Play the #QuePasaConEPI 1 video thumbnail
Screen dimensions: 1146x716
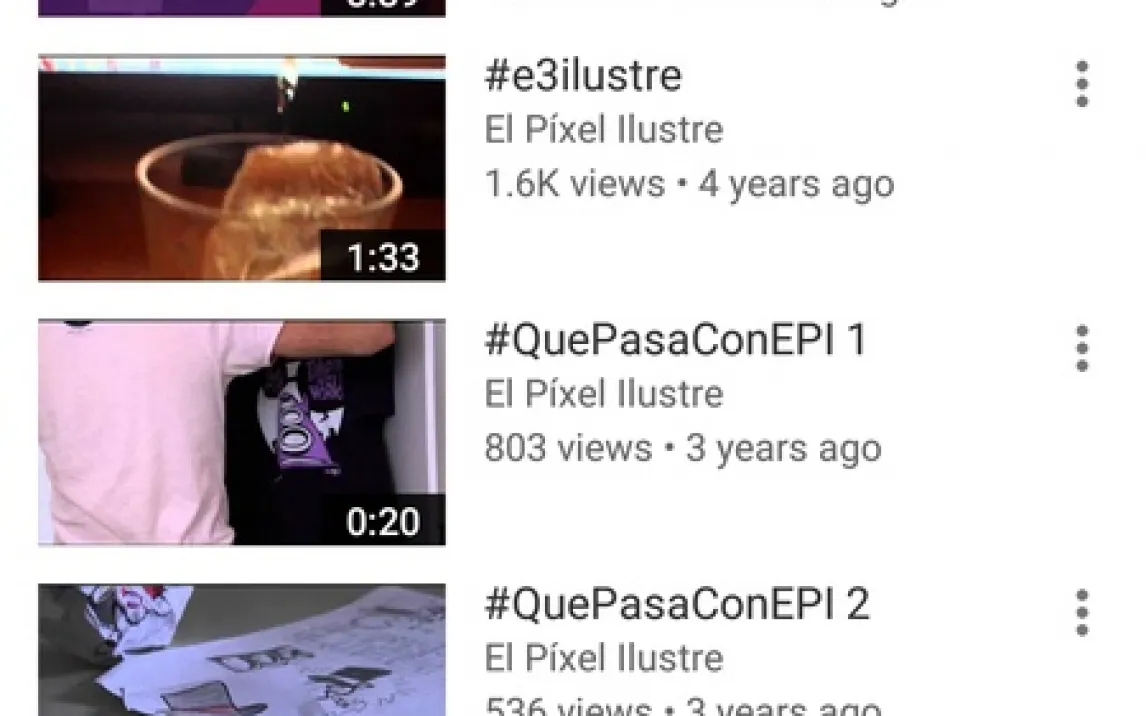(x=242, y=432)
